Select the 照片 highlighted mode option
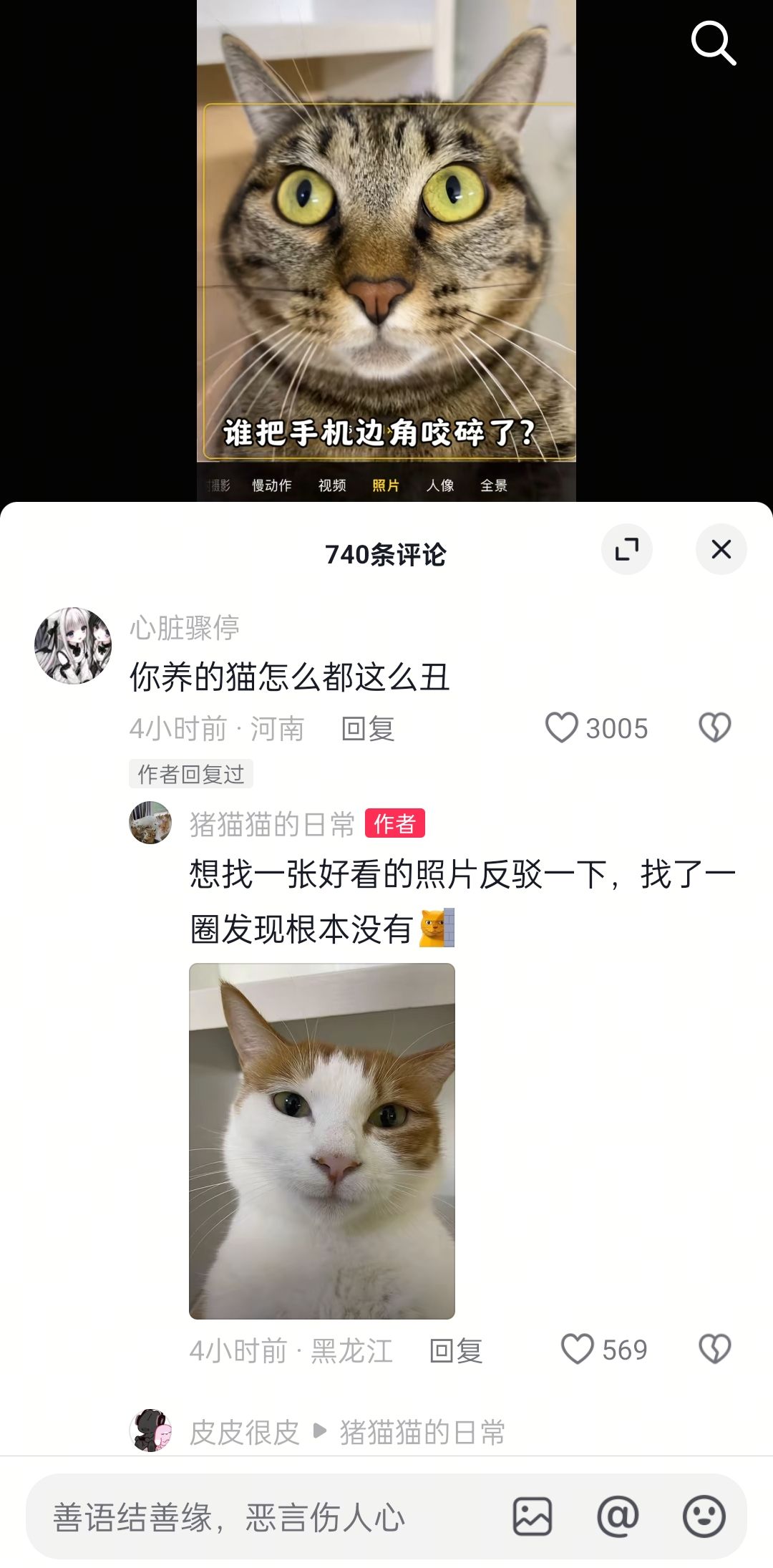Screen dimensions: 773x1568 [386, 485]
